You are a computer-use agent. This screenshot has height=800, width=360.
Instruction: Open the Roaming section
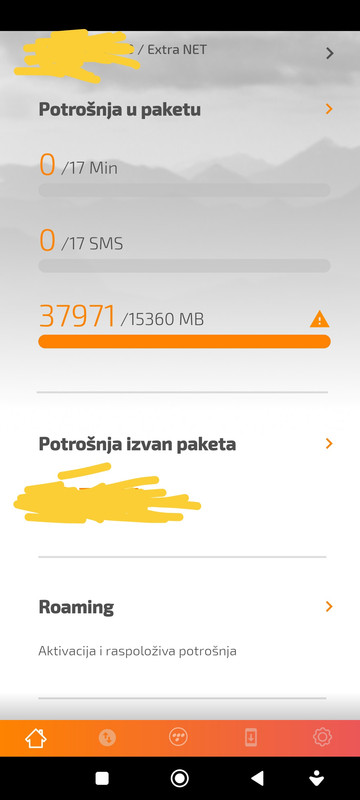[x=329, y=606]
